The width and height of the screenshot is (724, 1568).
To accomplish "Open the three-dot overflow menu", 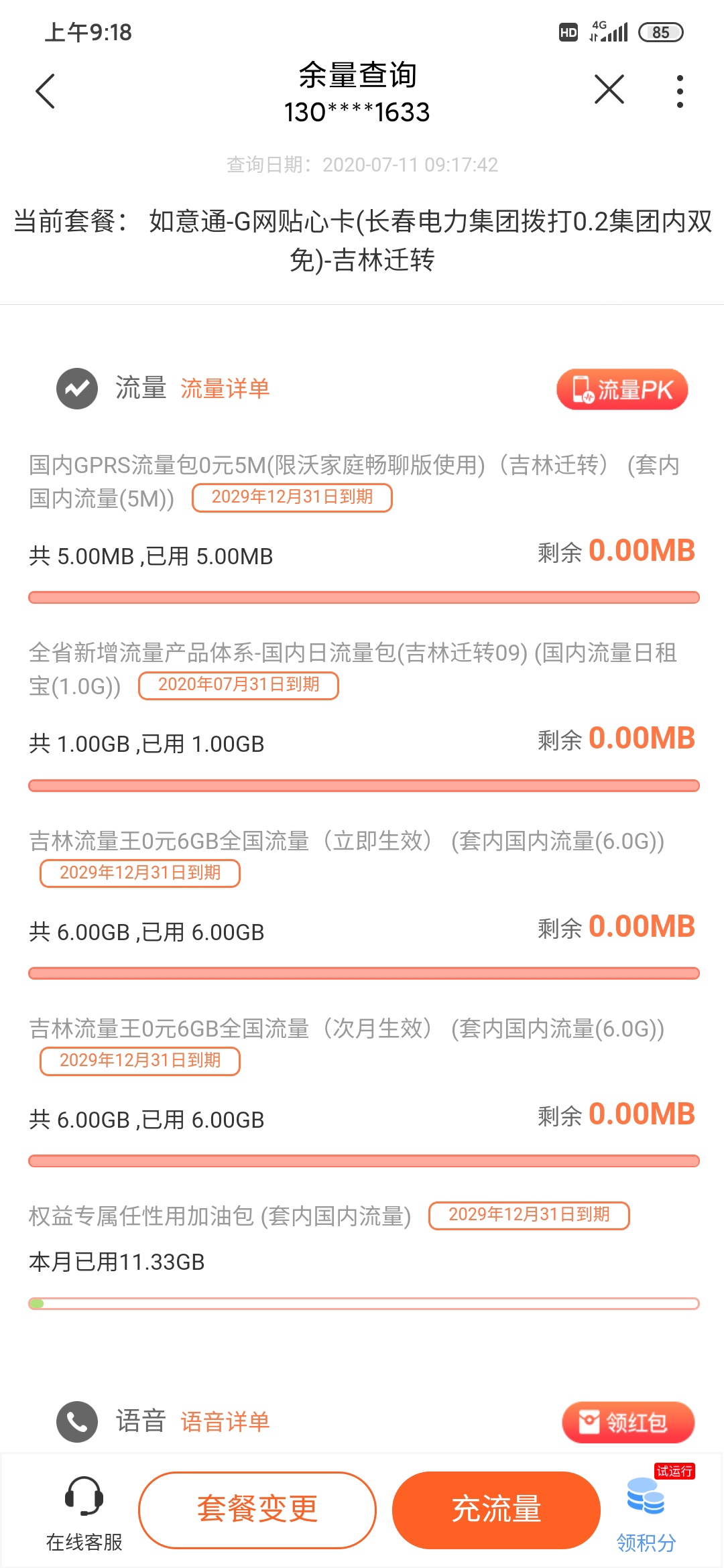I will pos(680,91).
